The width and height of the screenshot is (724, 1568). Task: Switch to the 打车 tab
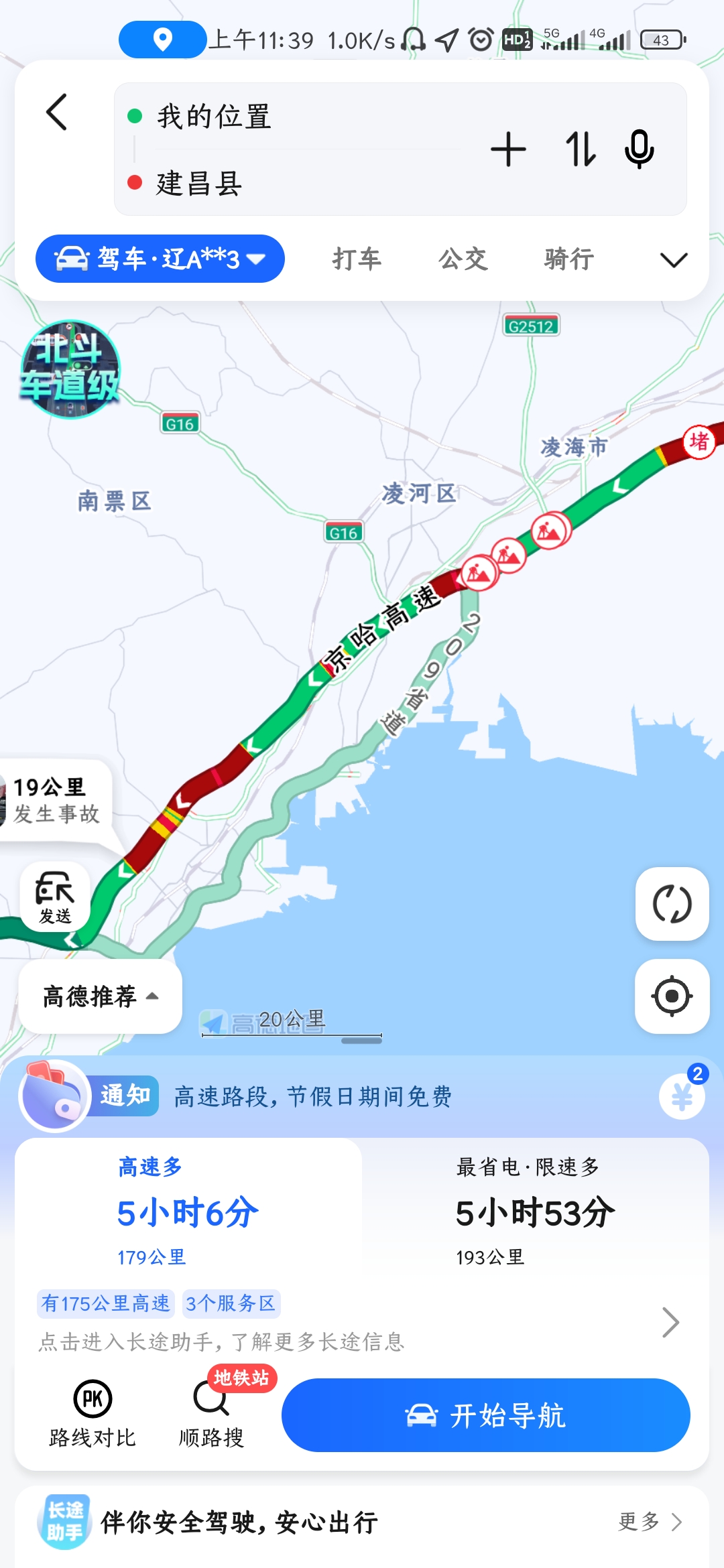(x=357, y=259)
